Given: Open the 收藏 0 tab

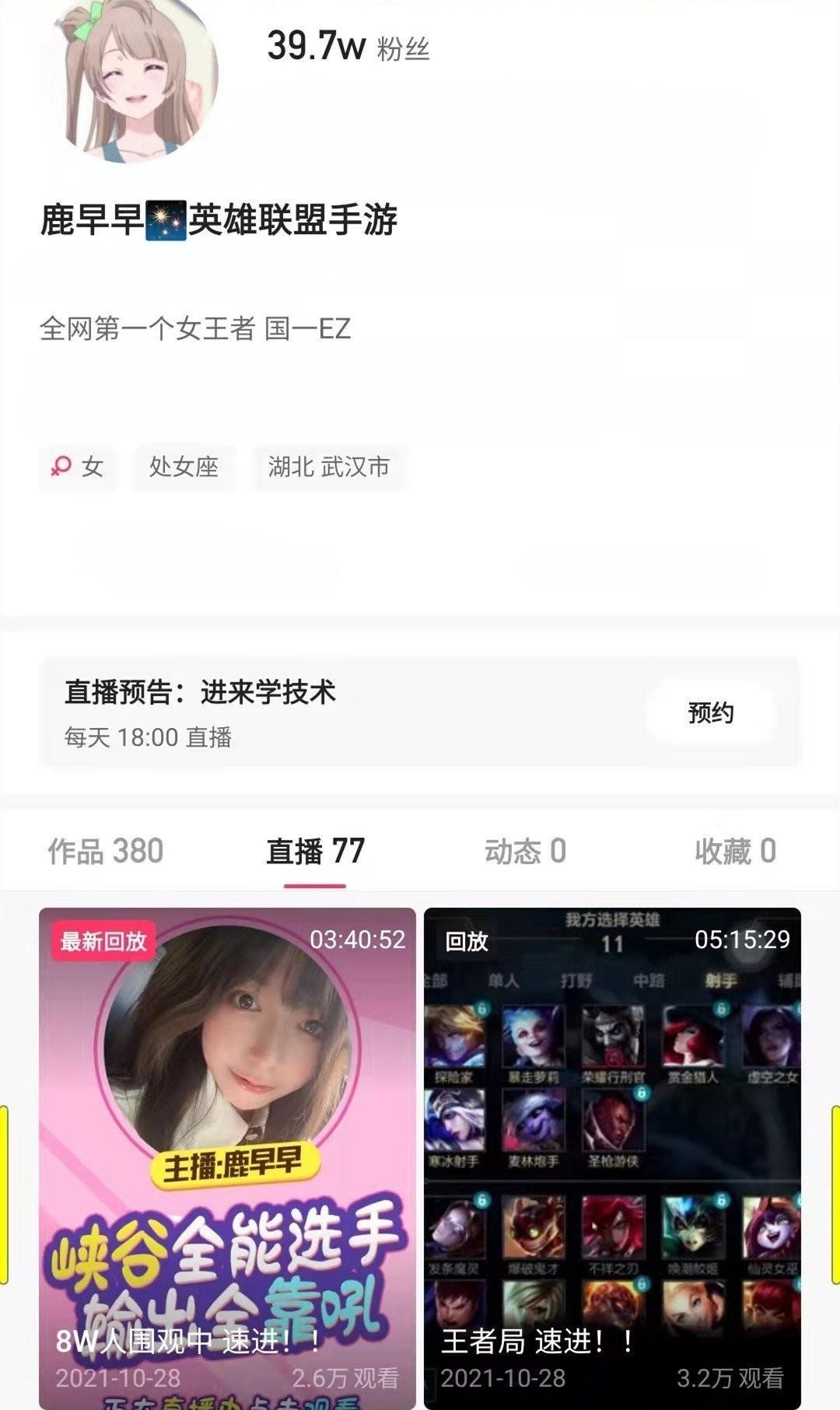Looking at the screenshot, I should click(735, 851).
